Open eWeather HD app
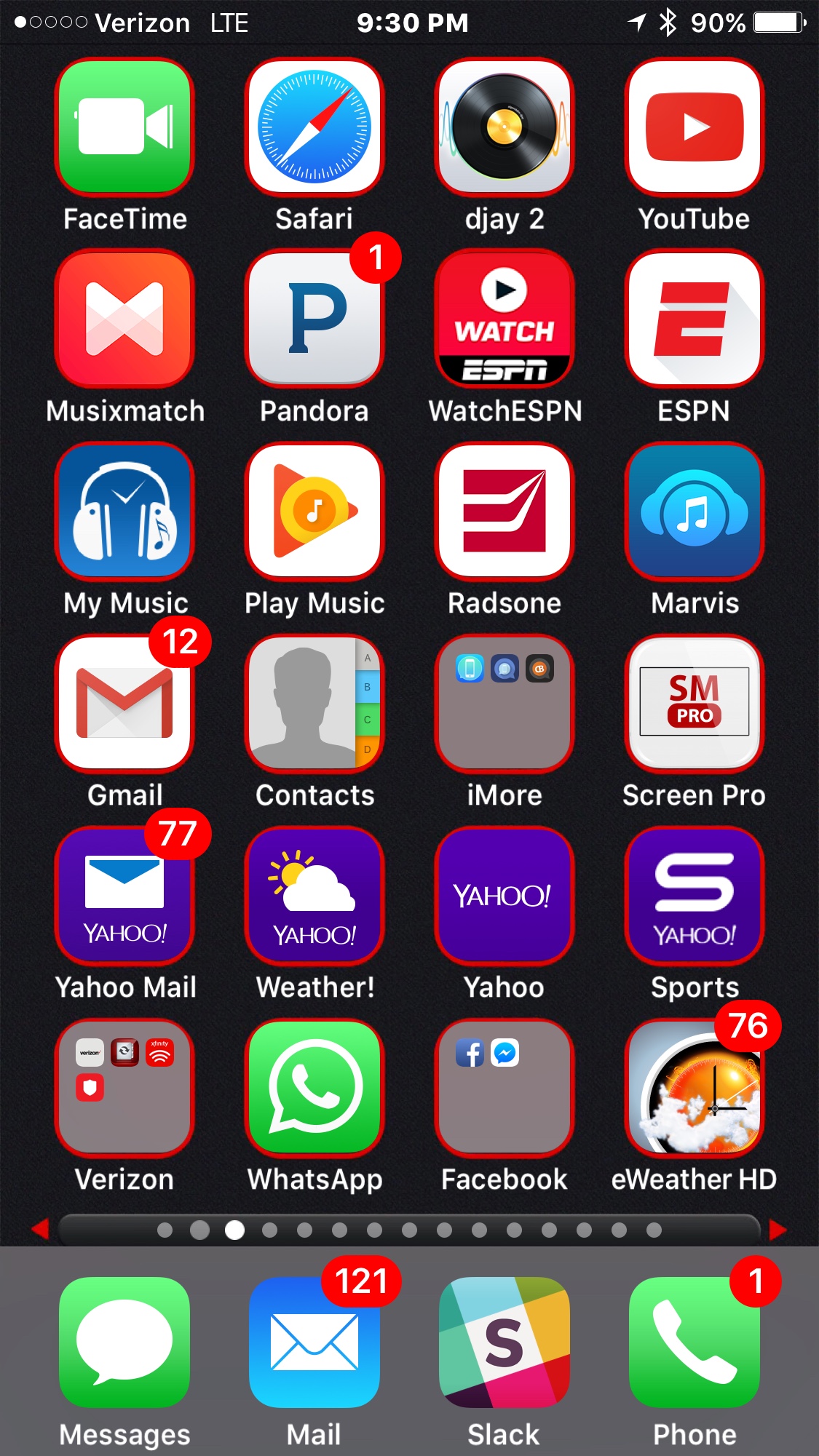This screenshot has width=819, height=1456. [694, 1088]
